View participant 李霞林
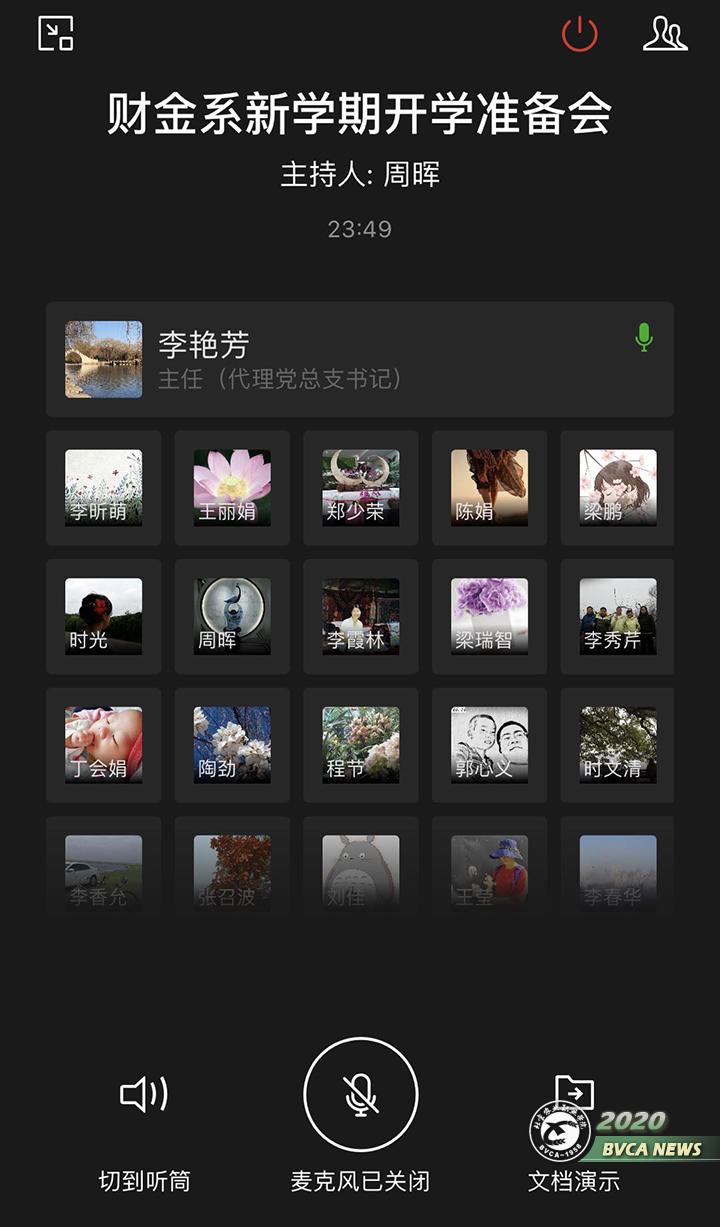Image resolution: width=720 pixels, height=1227 pixels. (361, 617)
